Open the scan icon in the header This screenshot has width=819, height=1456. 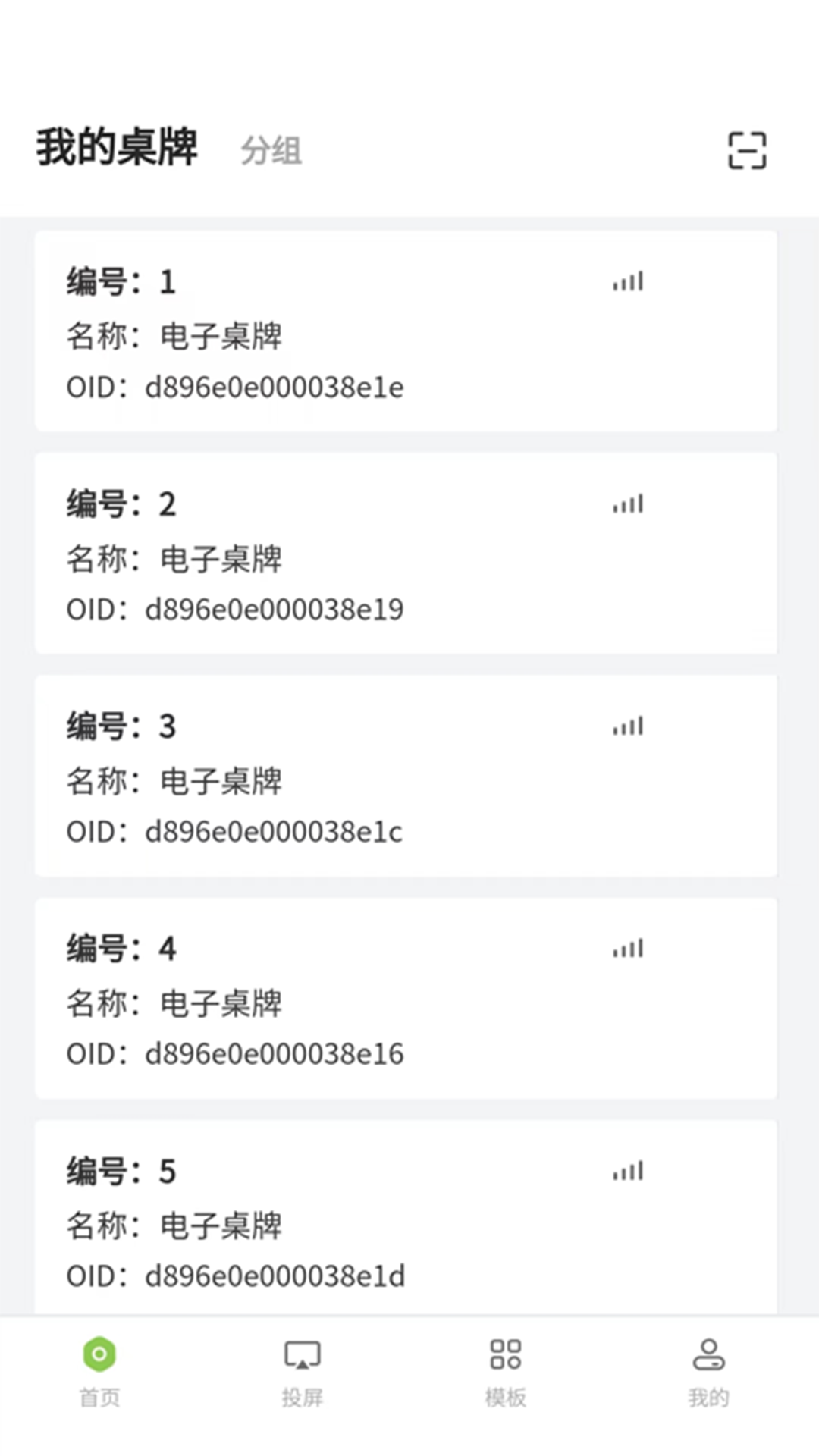(747, 150)
